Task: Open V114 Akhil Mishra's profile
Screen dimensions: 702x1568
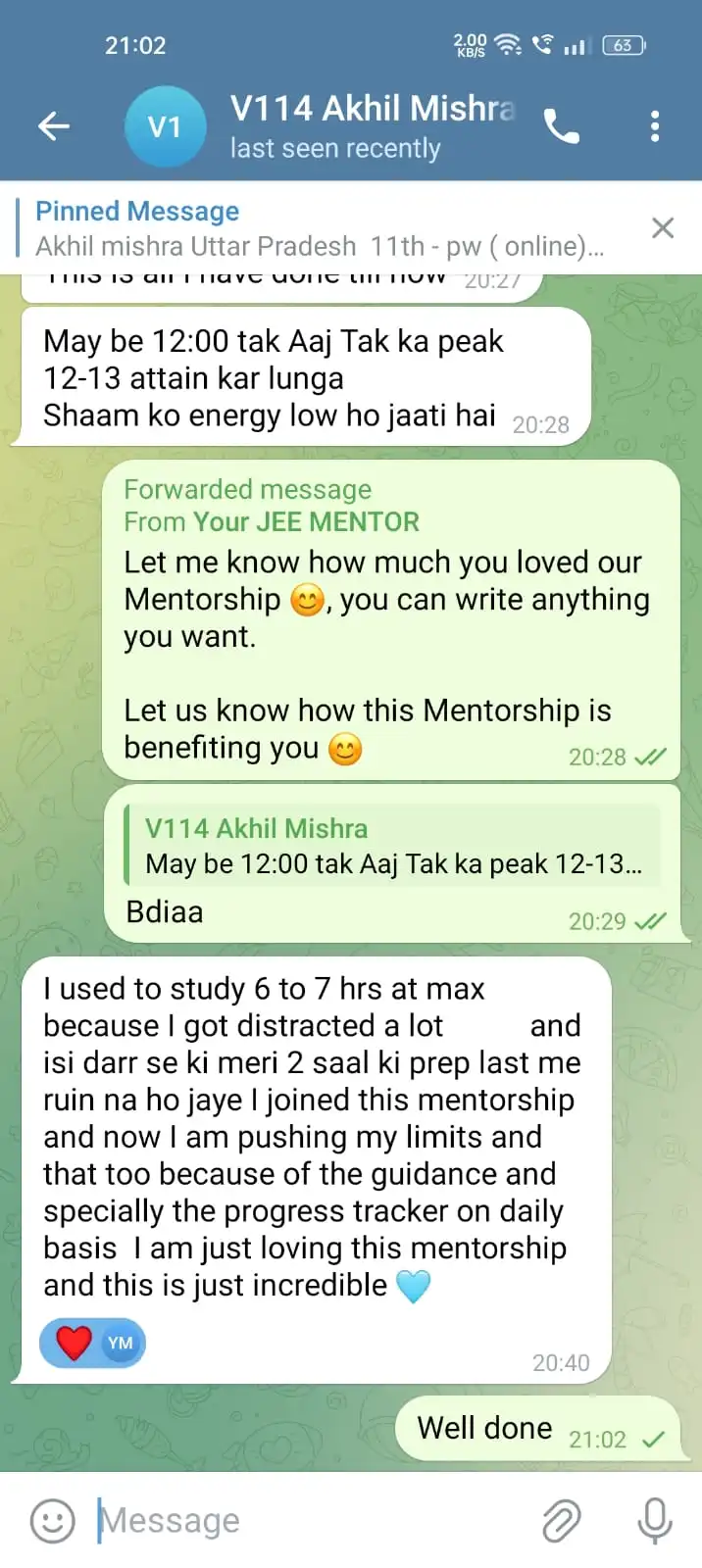Action: pos(371,125)
